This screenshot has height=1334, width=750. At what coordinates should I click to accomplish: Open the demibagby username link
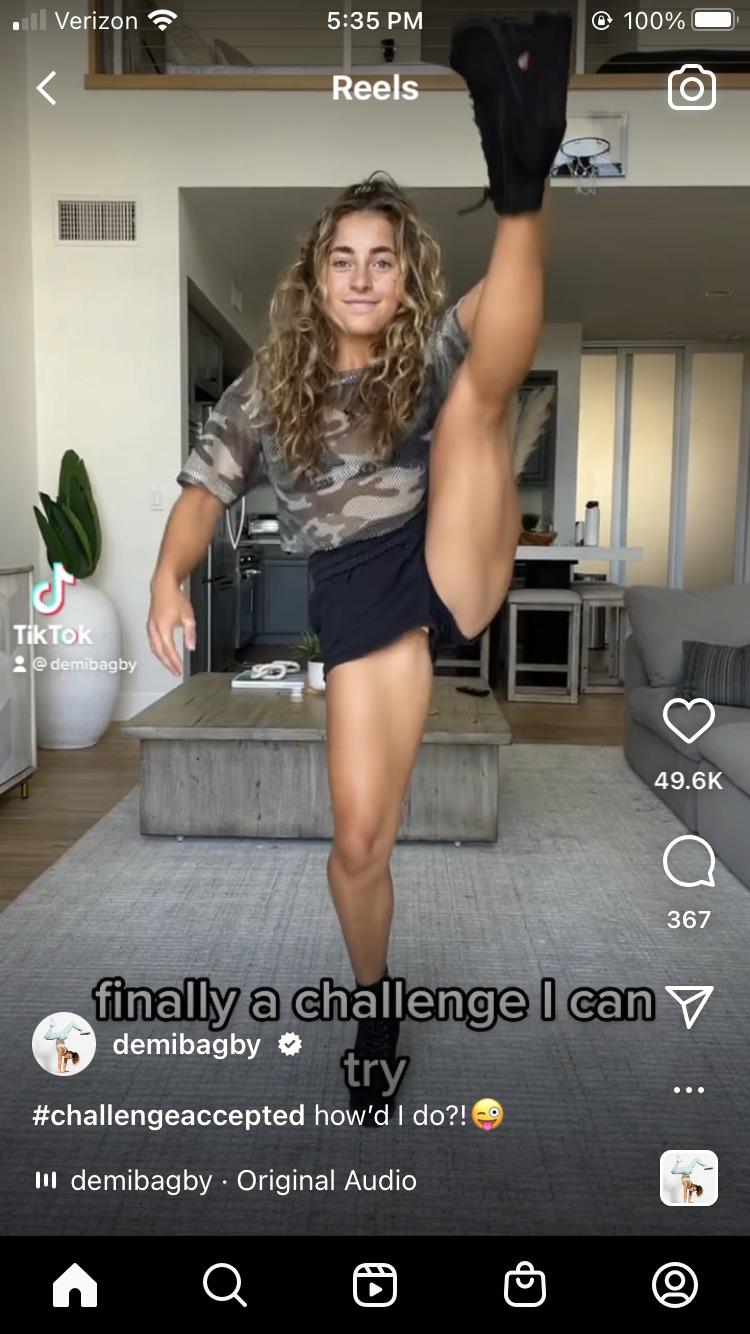(x=186, y=1045)
